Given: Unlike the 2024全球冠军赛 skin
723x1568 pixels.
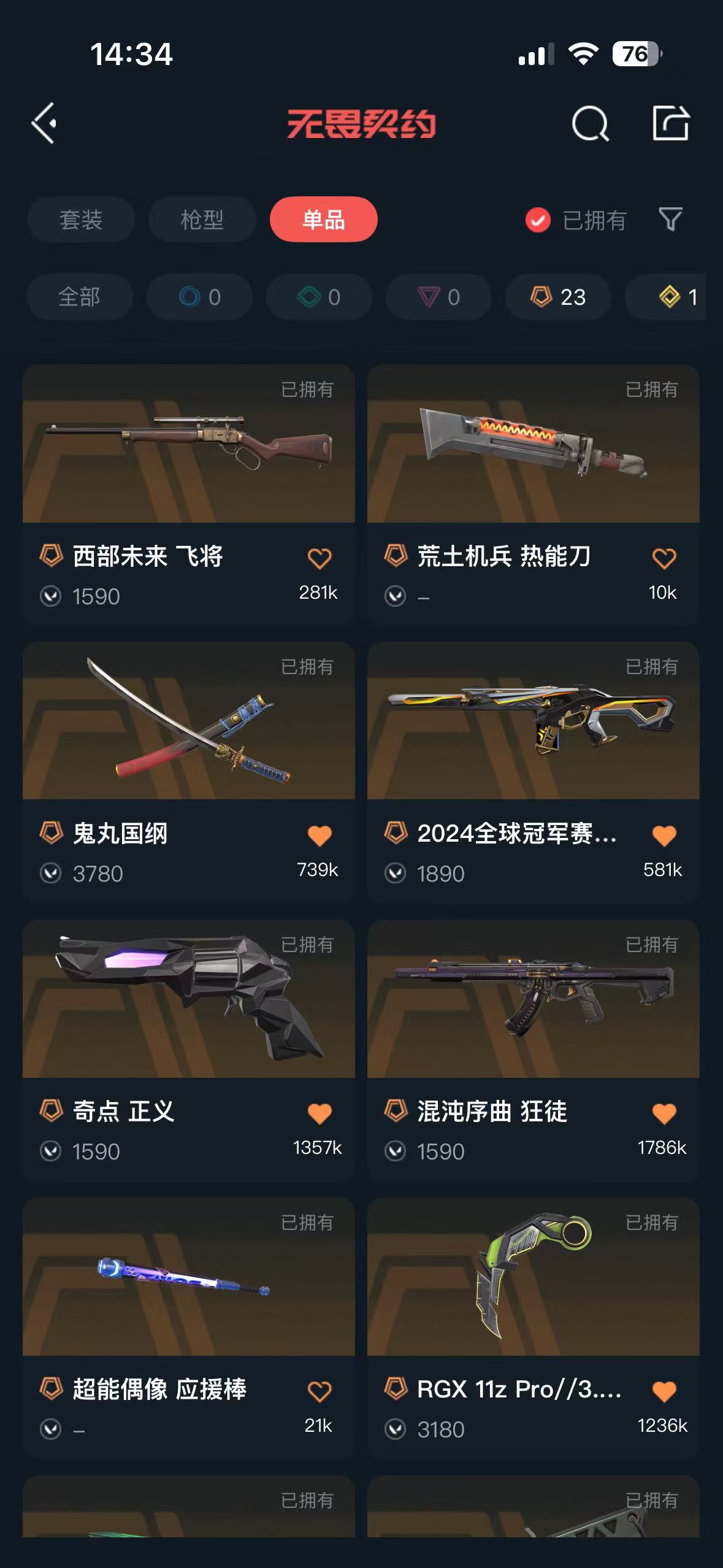Looking at the screenshot, I should click(x=664, y=836).
